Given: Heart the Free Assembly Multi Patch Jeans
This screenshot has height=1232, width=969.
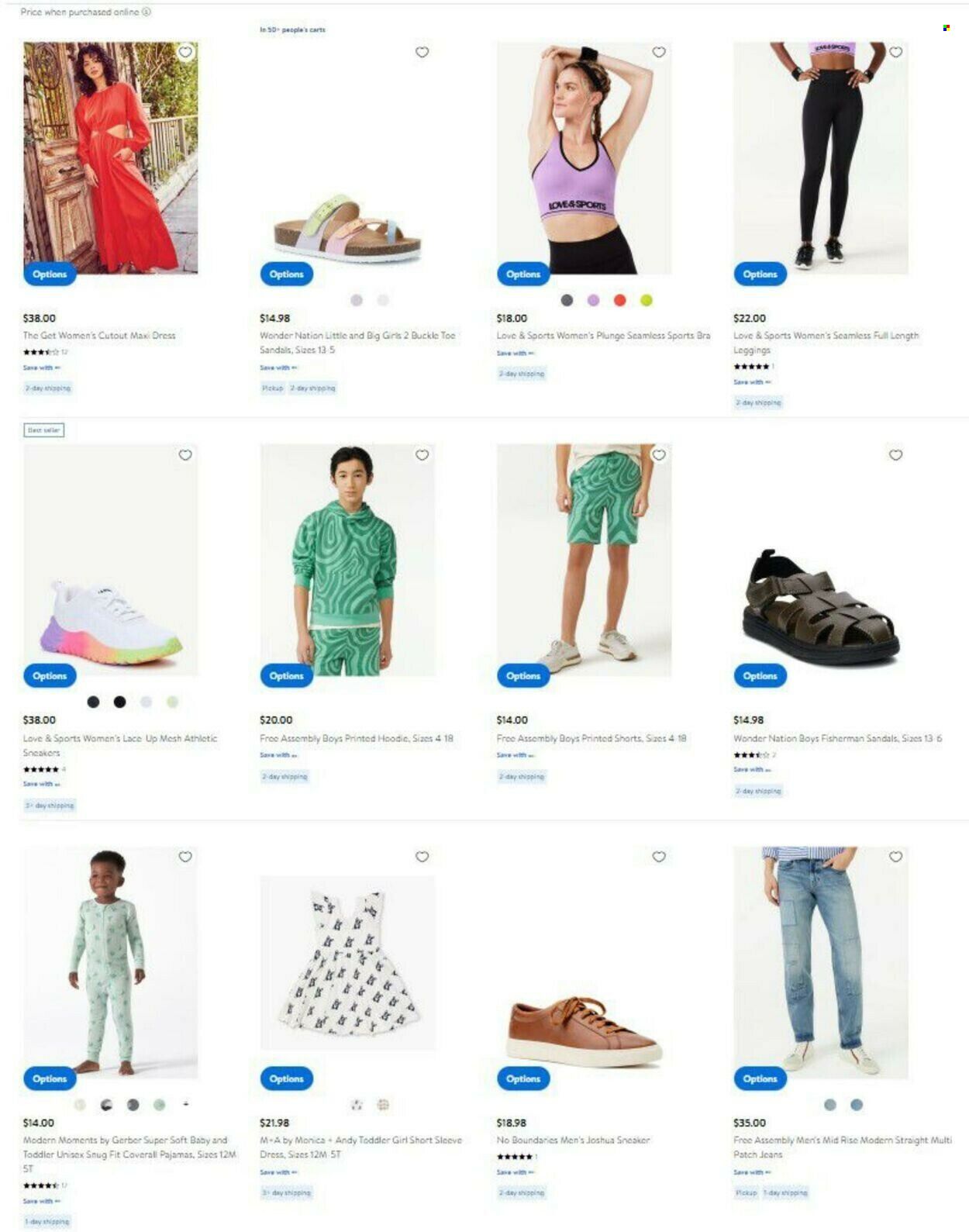Looking at the screenshot, I should coord(895,857).
